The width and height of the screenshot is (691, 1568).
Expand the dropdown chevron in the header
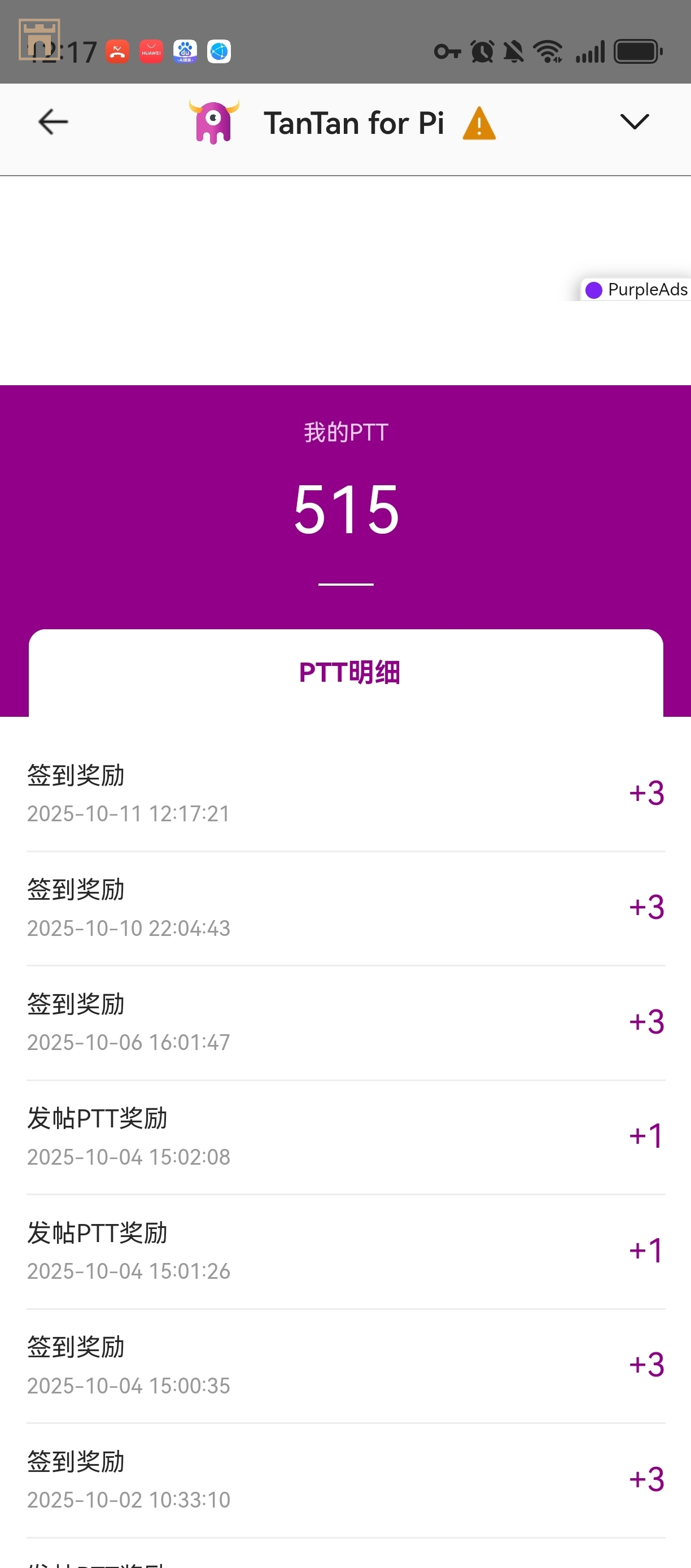click(x=635, y=123)
